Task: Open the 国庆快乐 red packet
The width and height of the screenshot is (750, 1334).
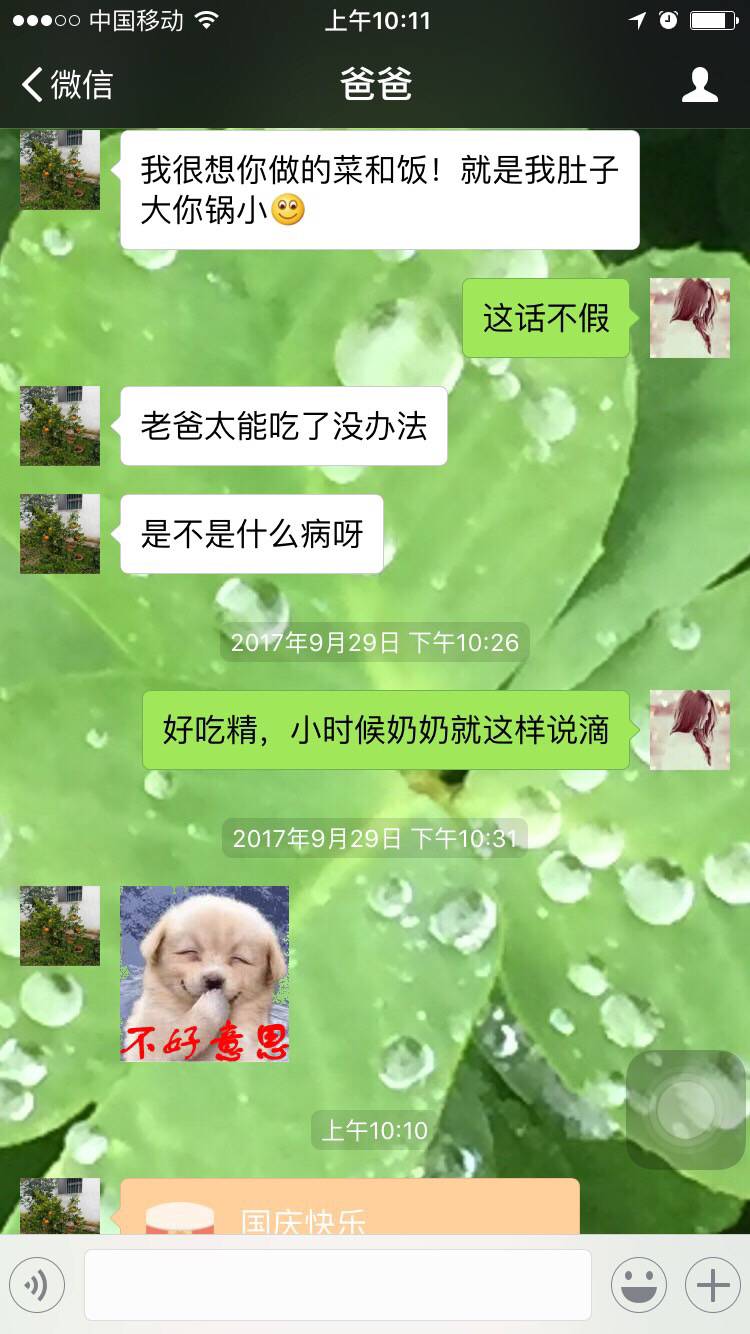Action: pos(350,1208)
